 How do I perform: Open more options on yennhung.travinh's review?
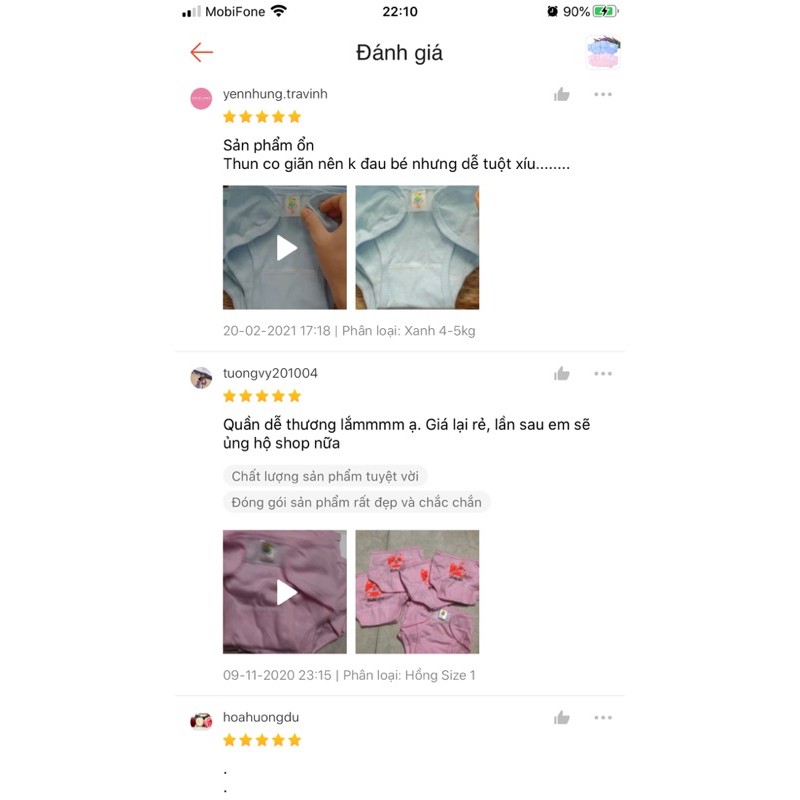click(x=603, y=94)
